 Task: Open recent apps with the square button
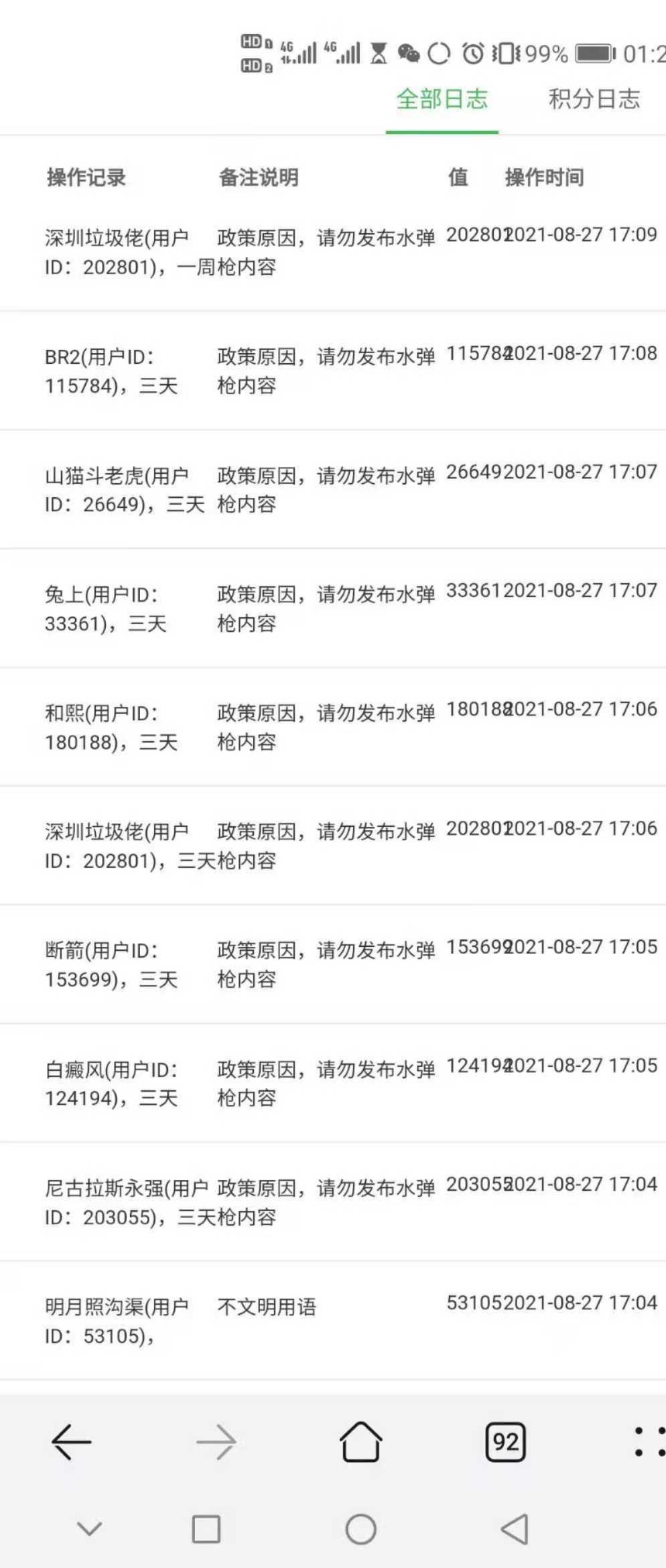pos(206,1529)
